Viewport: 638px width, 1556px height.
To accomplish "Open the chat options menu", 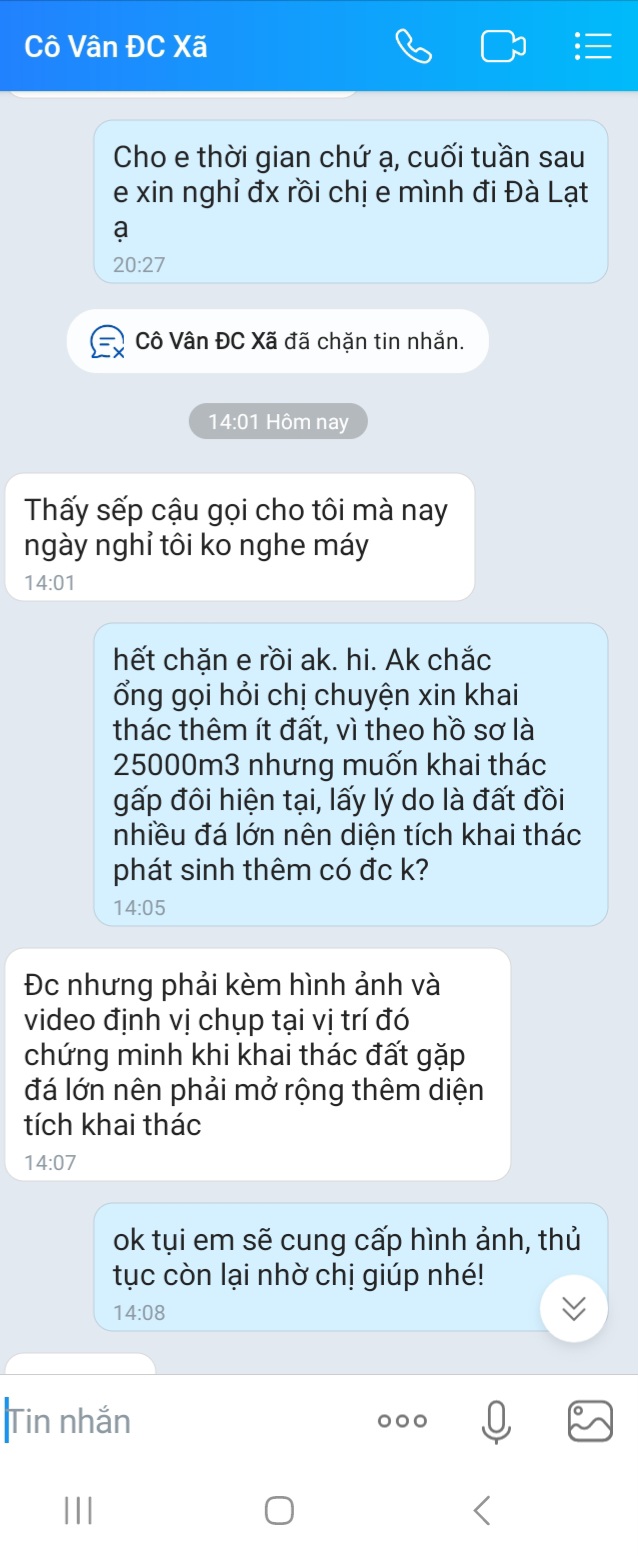I will pos(592,47).
